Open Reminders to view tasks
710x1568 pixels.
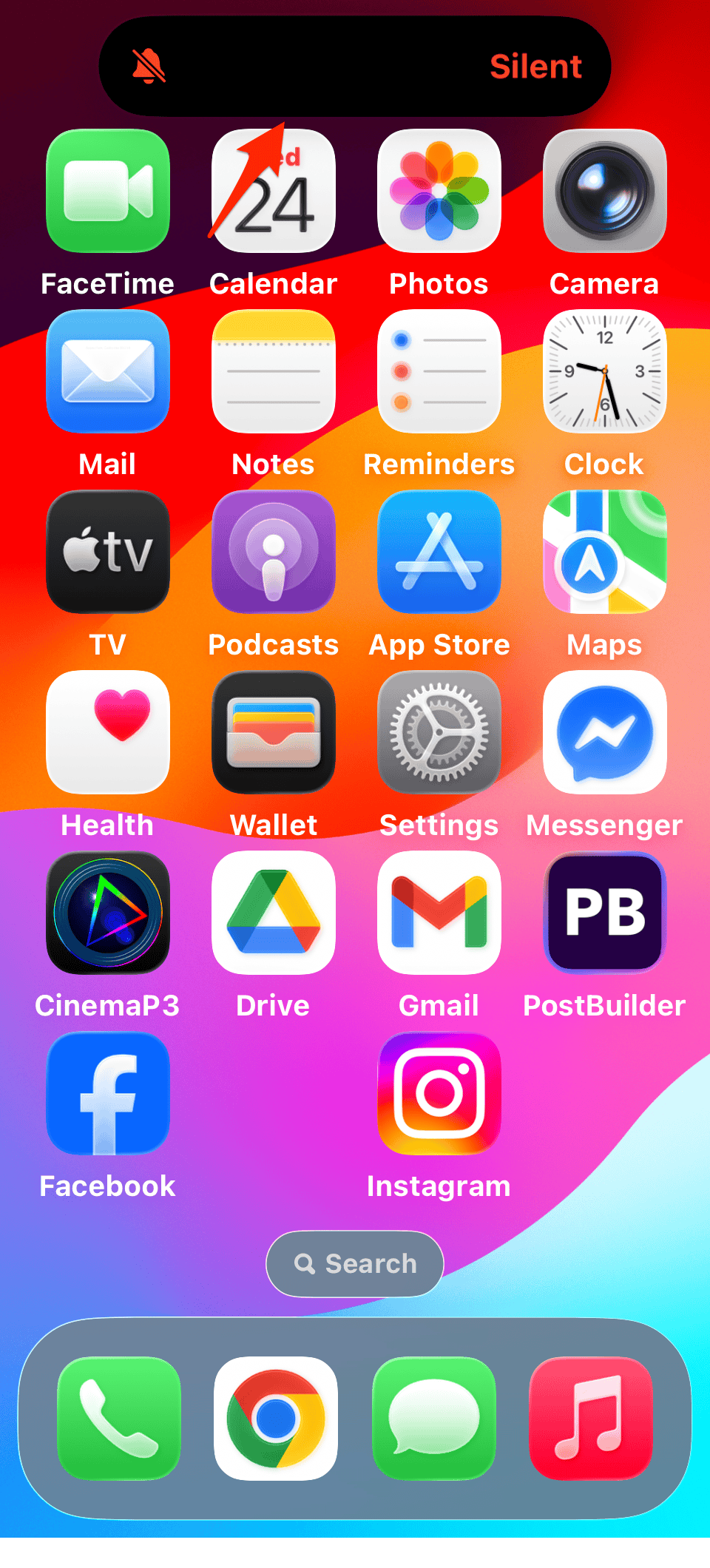pos(439,372)
